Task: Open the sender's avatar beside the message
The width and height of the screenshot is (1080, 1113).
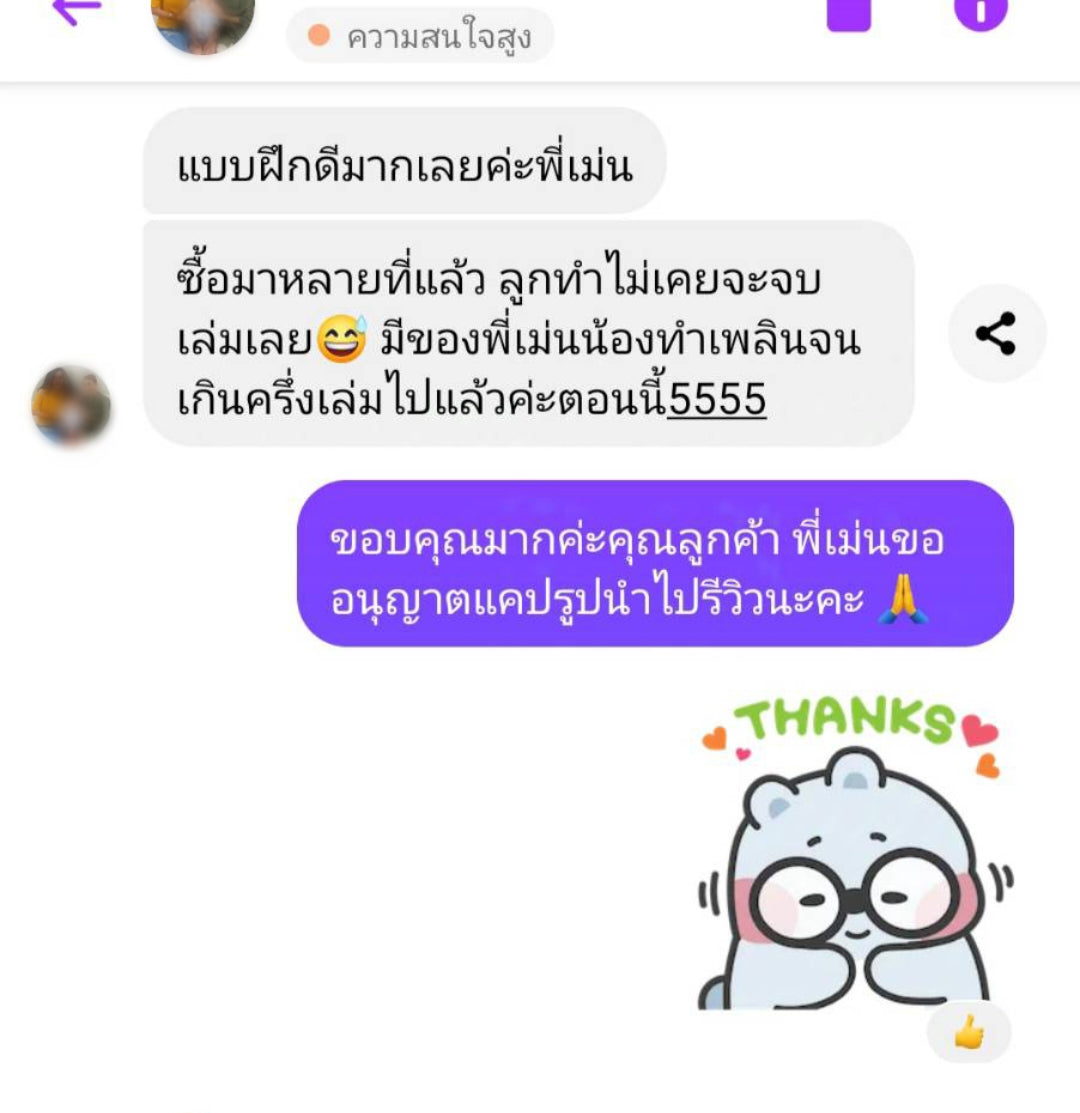Action: [71, 405]
